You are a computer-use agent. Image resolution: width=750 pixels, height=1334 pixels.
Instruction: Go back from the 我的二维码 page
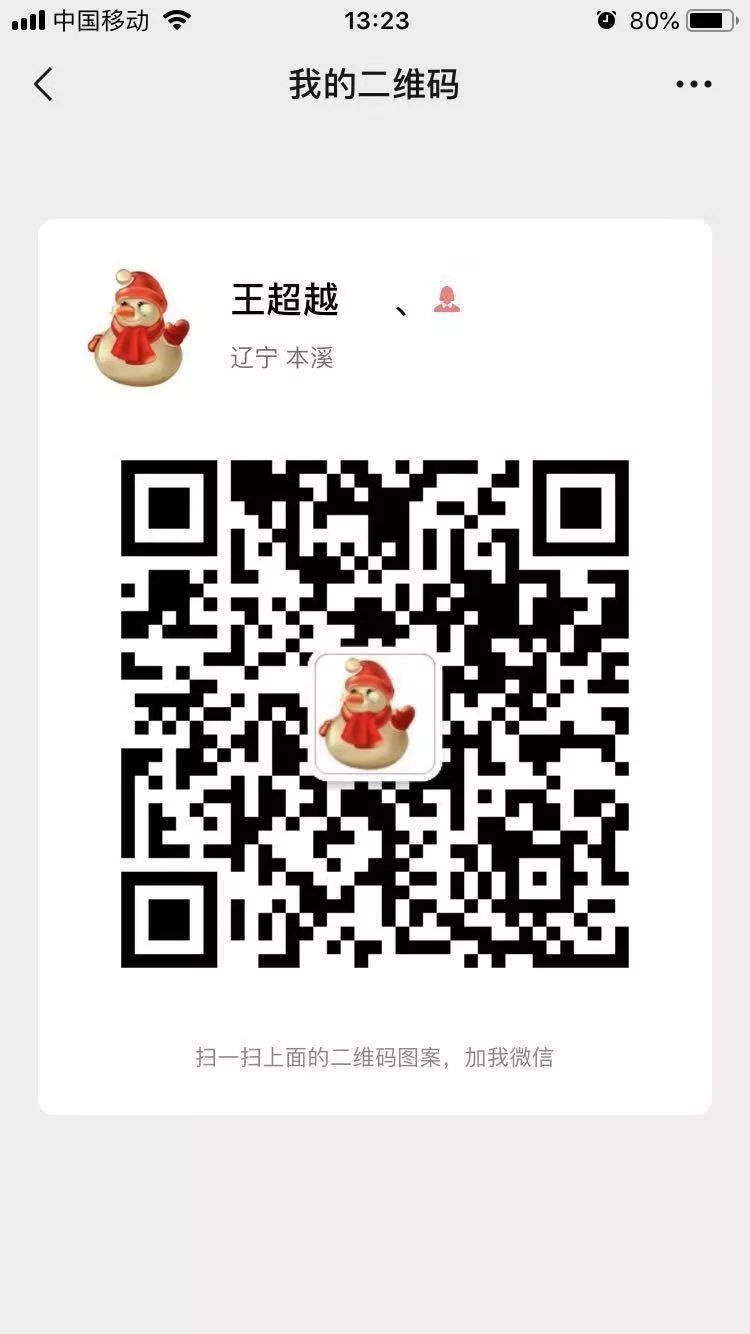click(x=43, y=84)
